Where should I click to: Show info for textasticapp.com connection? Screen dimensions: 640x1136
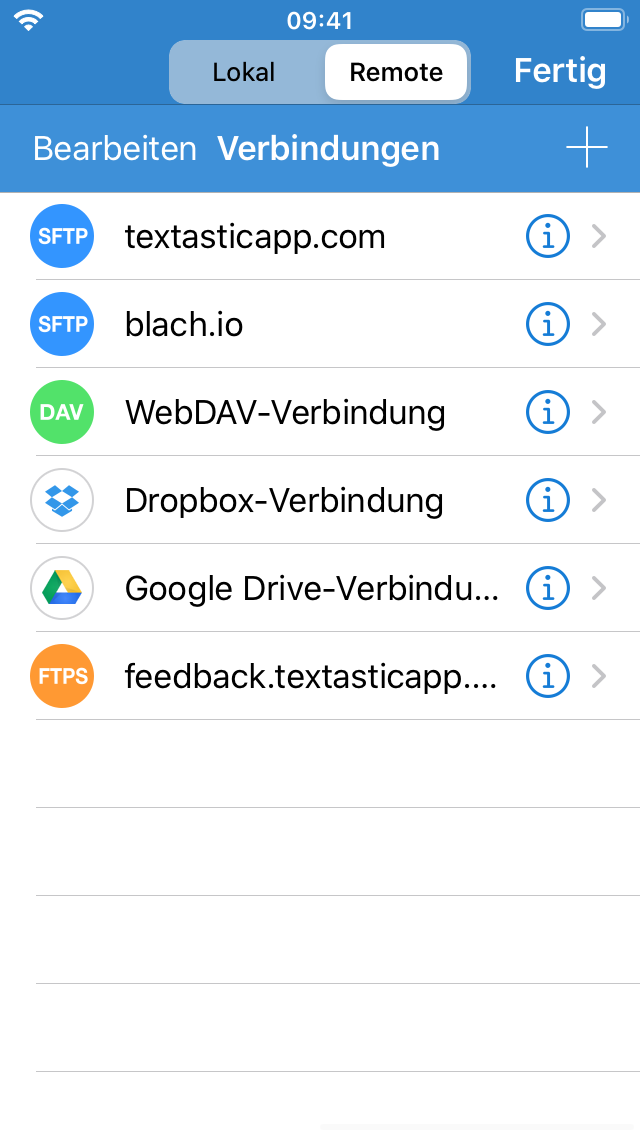click(x=547, y=237)
